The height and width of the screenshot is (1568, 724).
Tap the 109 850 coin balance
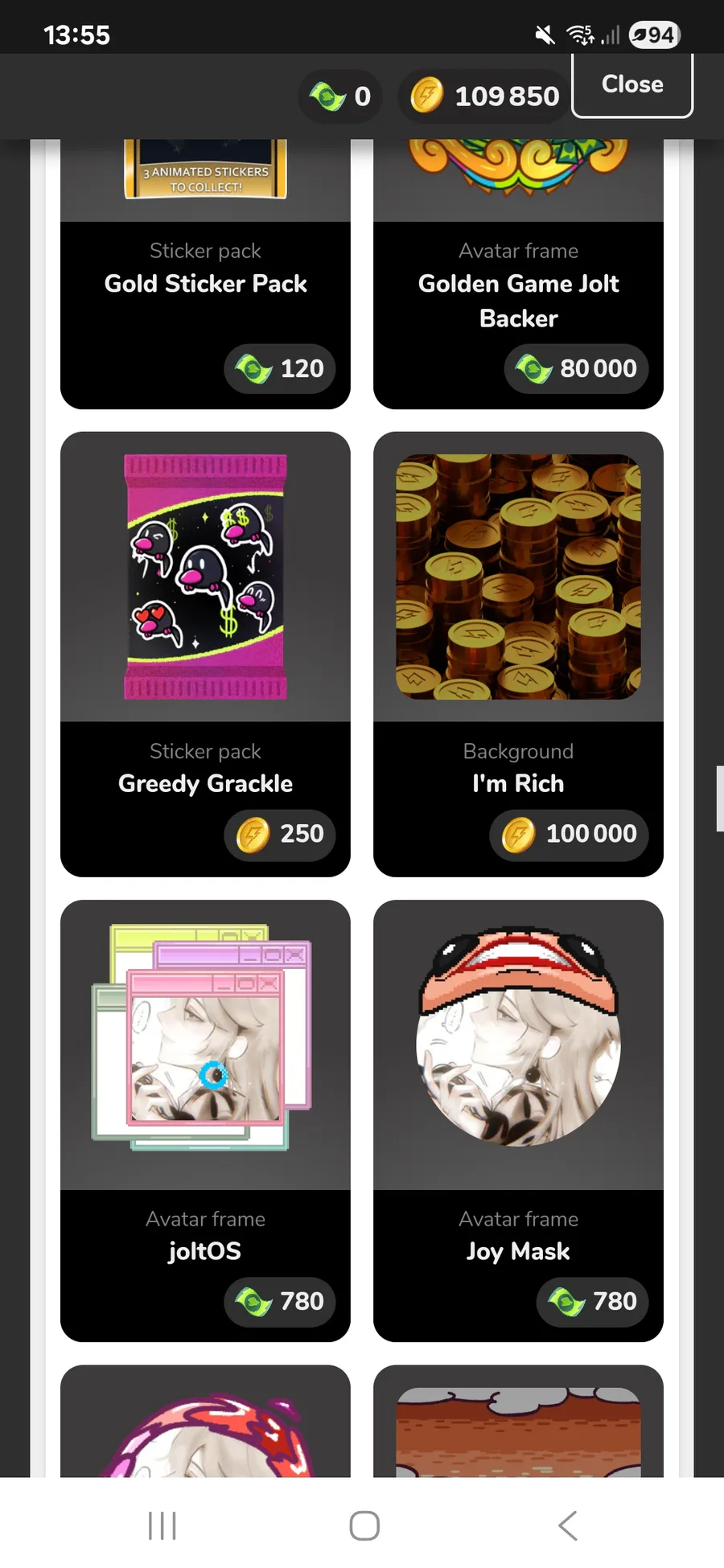(485, 96)
